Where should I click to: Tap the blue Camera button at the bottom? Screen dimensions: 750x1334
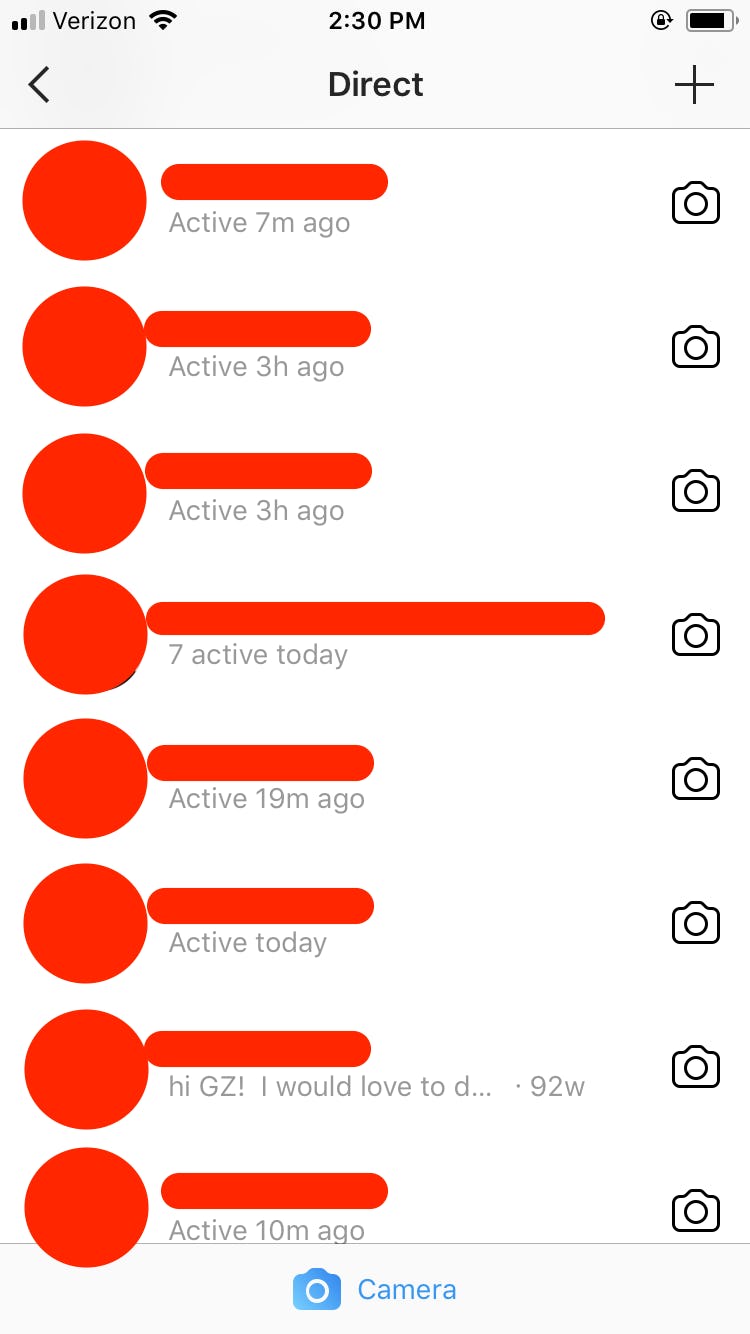tap(375, 1290)
